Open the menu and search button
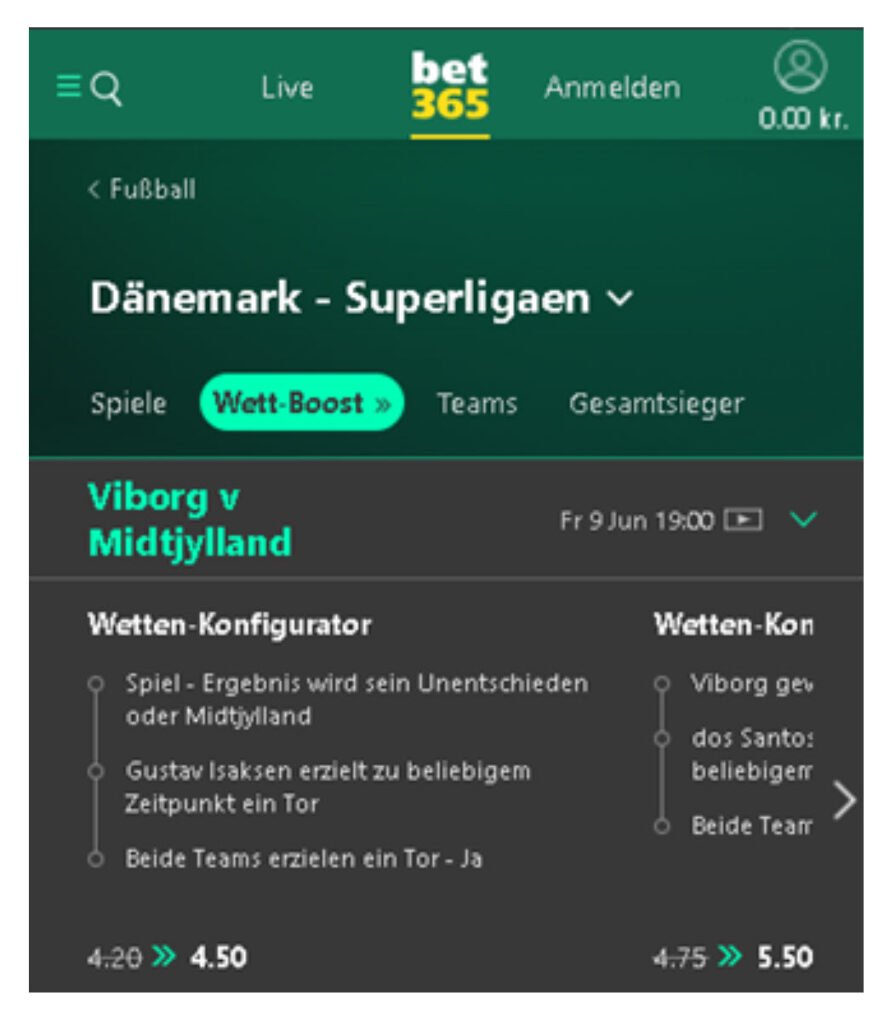890x1024 pixels. tap(89, 89)
